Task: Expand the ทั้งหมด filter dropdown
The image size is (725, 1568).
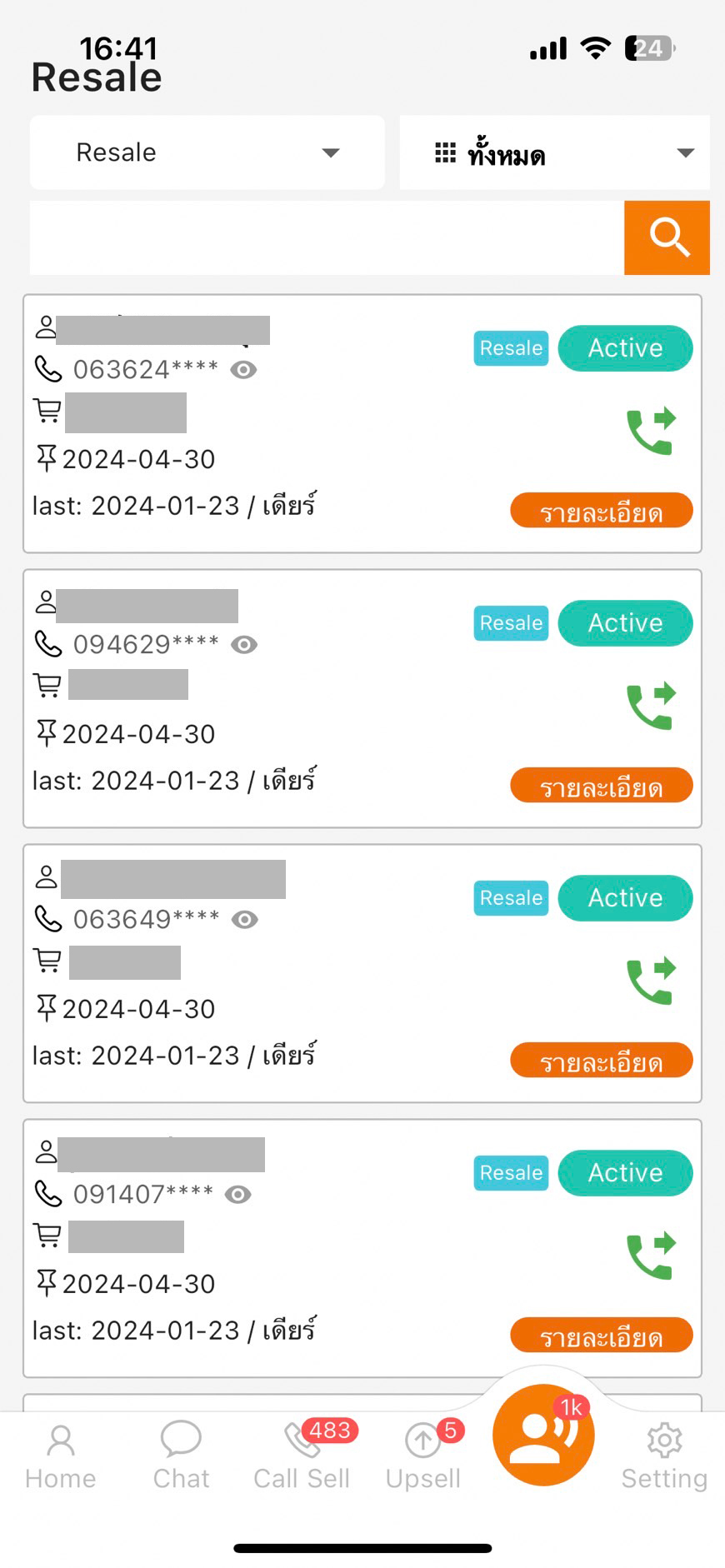Action: coord(554,152)
